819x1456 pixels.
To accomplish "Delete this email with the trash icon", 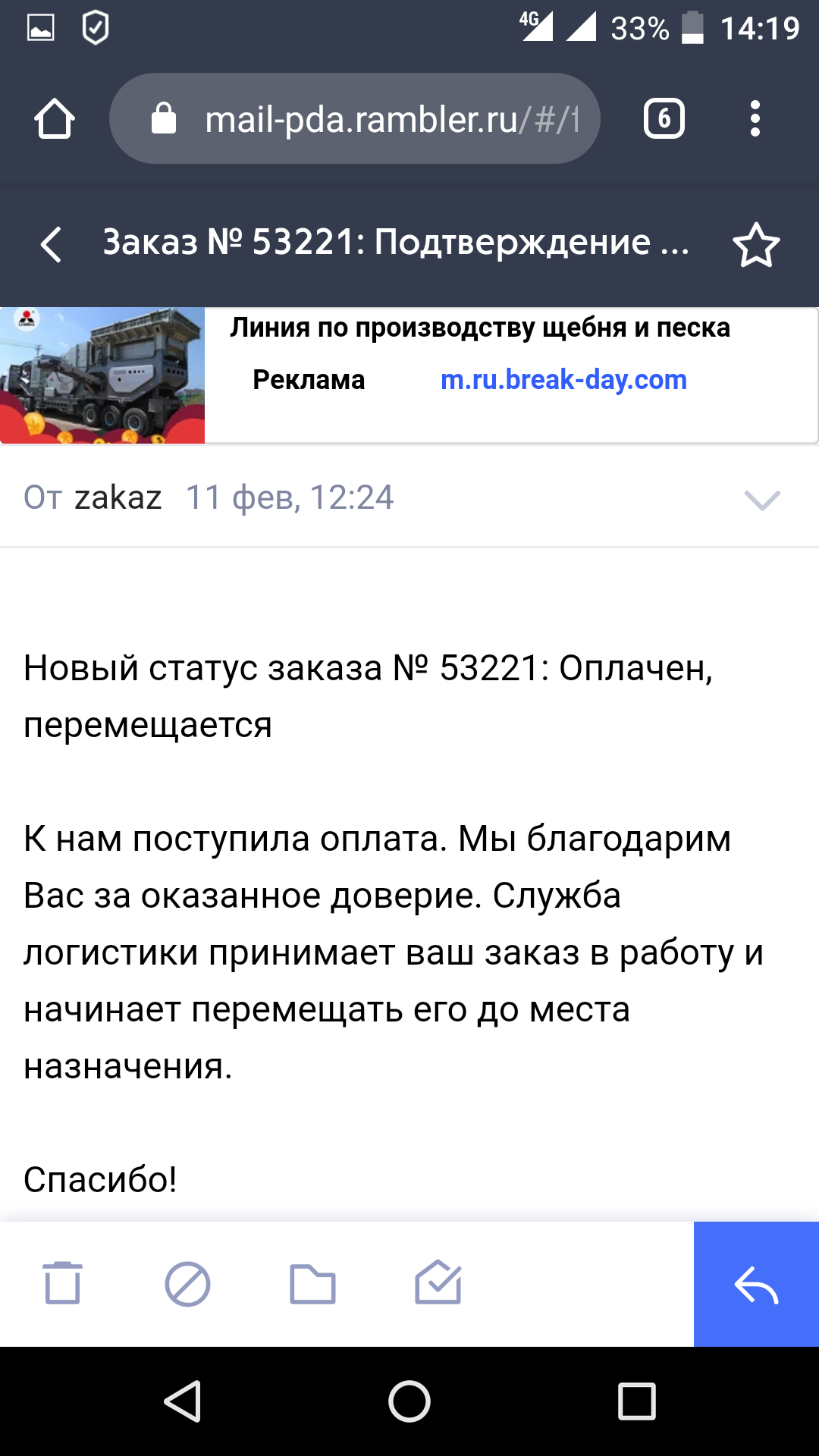I will [x=62, y=1283].
